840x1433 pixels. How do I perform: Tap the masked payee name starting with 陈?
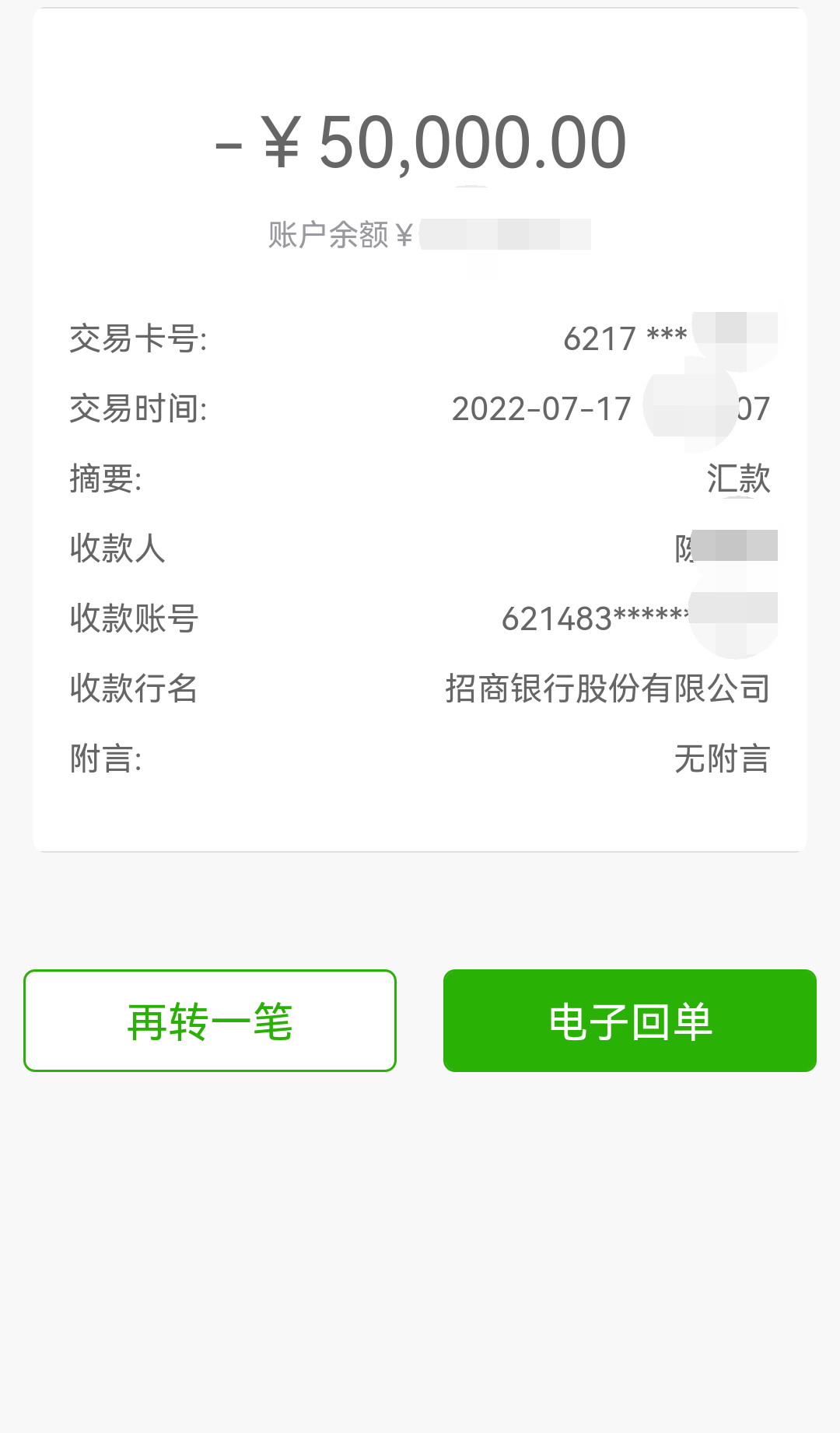point(723,549)
